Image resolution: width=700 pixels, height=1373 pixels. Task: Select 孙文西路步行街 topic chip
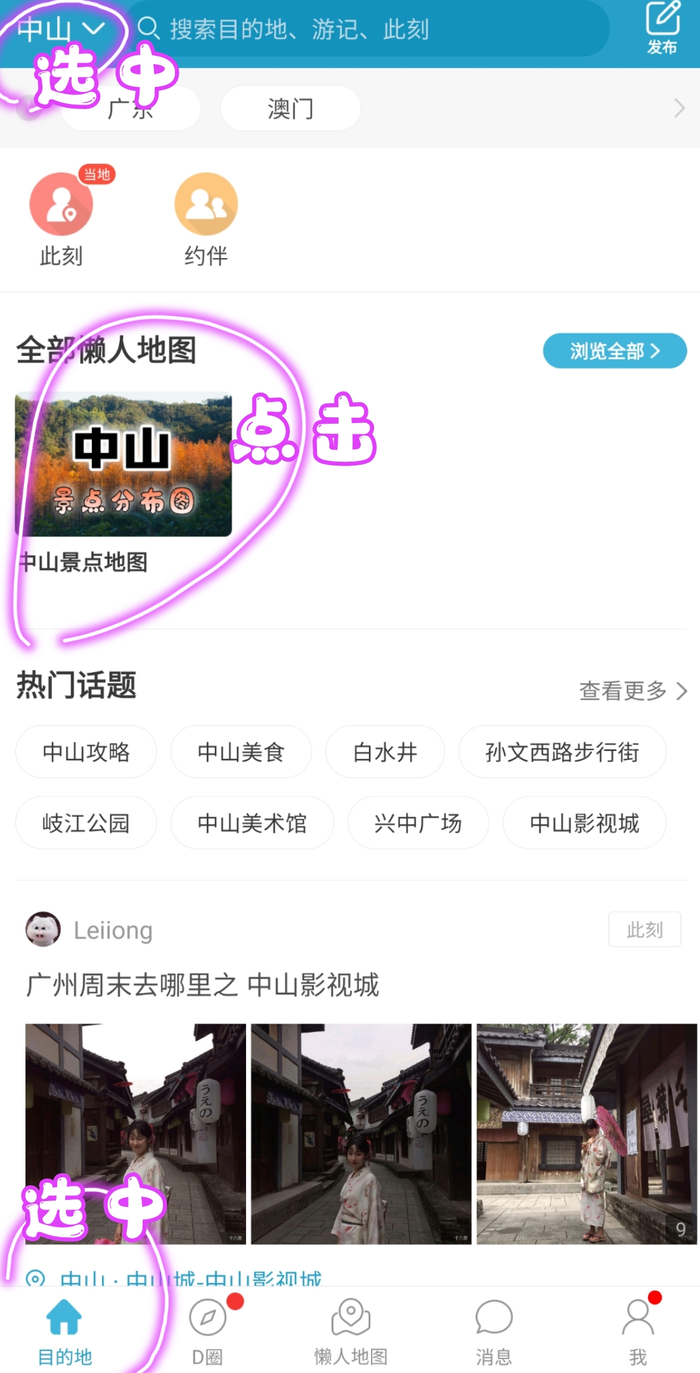562,752
